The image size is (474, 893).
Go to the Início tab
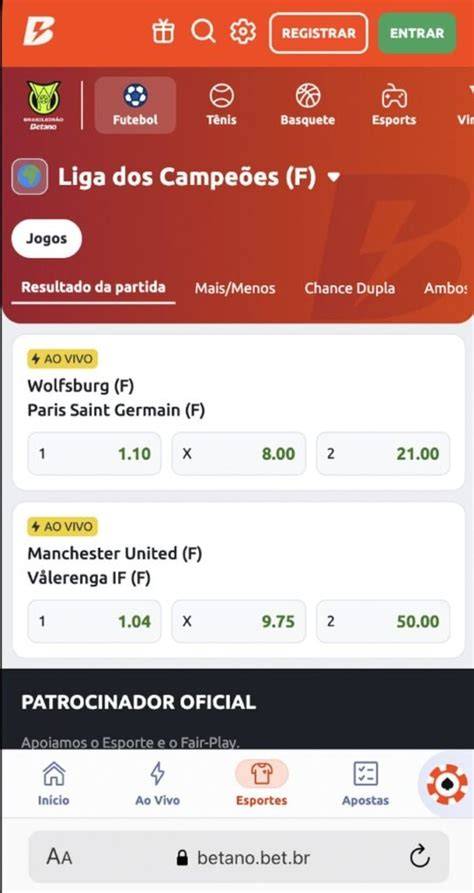coord(54,784)
